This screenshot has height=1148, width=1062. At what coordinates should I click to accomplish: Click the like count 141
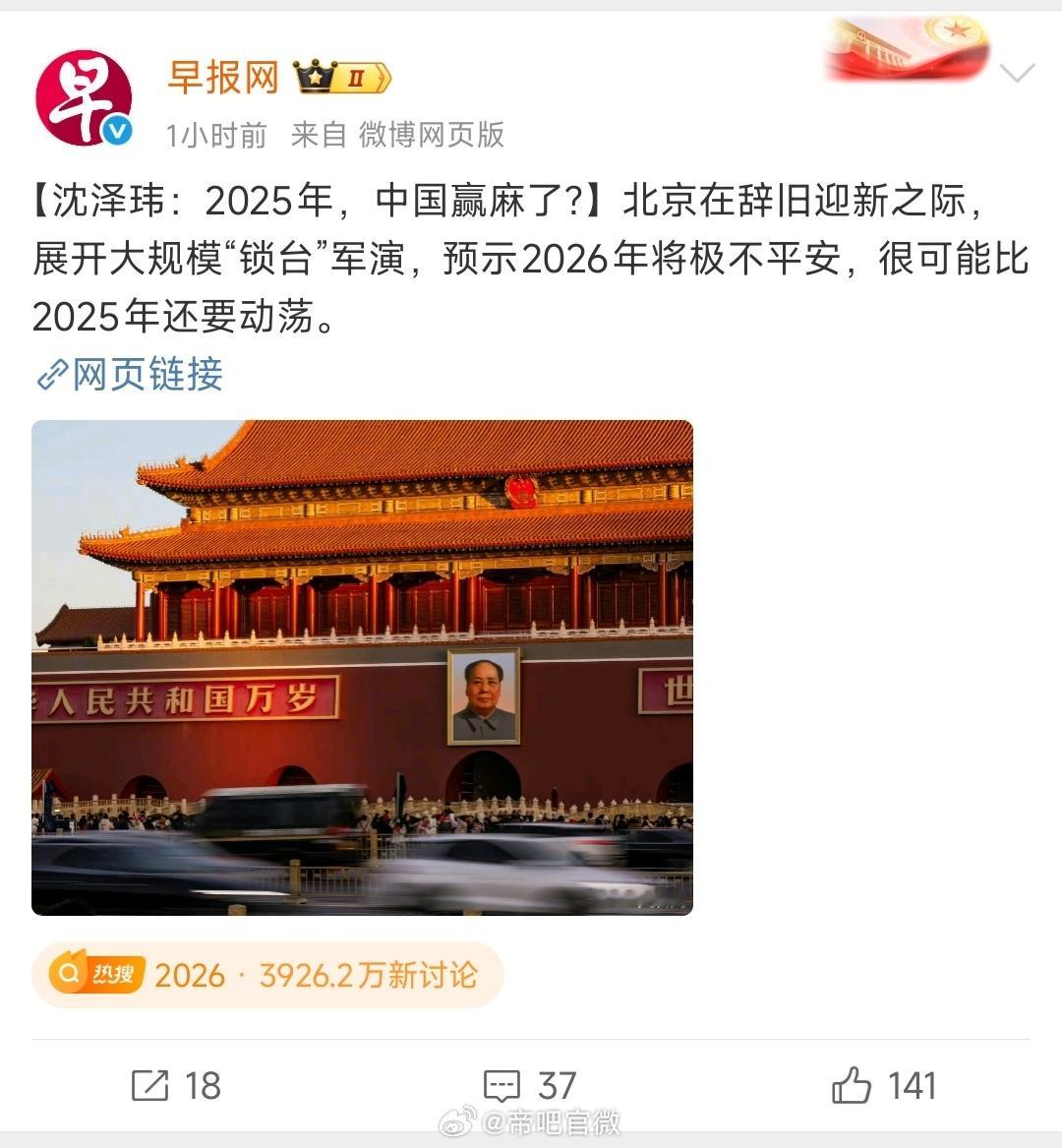click(913, 1086)
